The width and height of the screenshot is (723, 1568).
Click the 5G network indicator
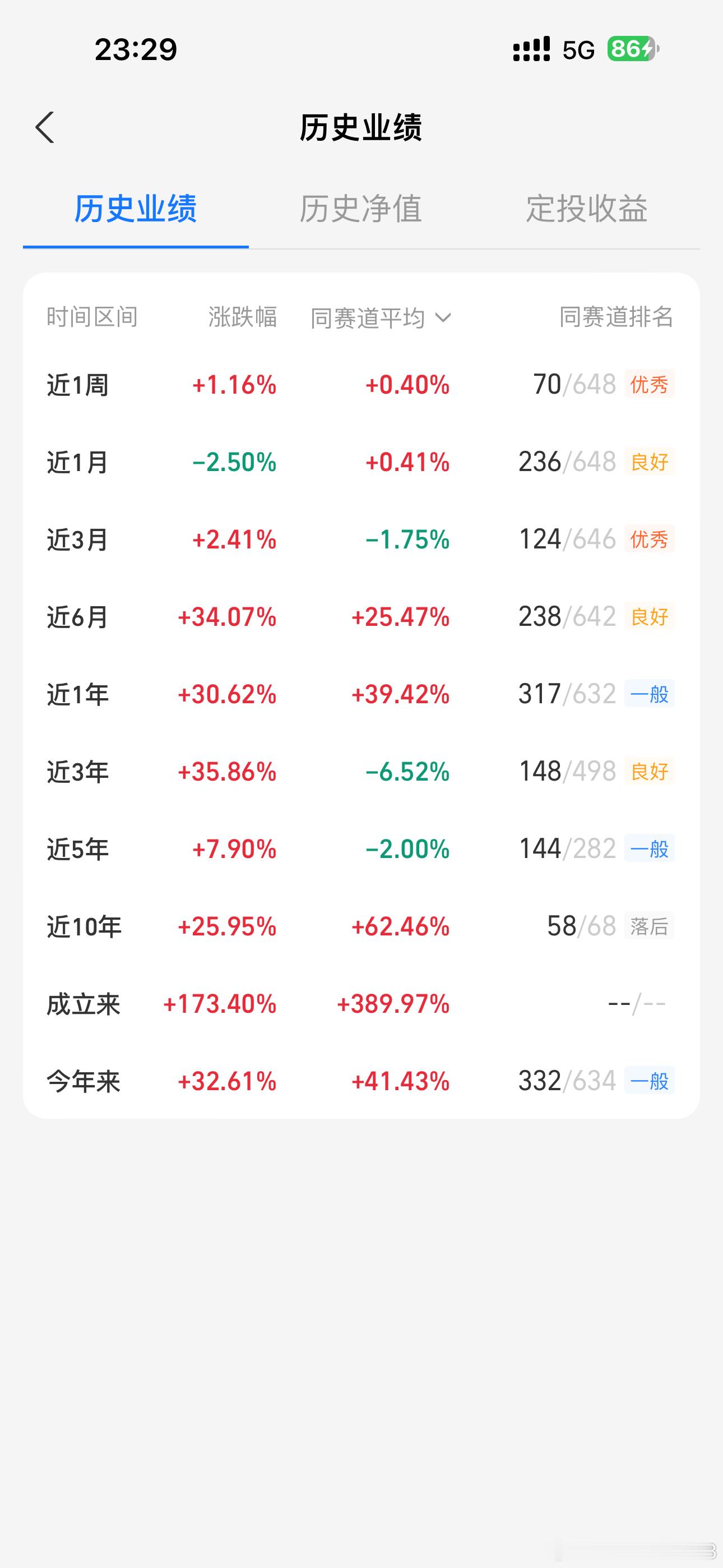tap(577, 49)
